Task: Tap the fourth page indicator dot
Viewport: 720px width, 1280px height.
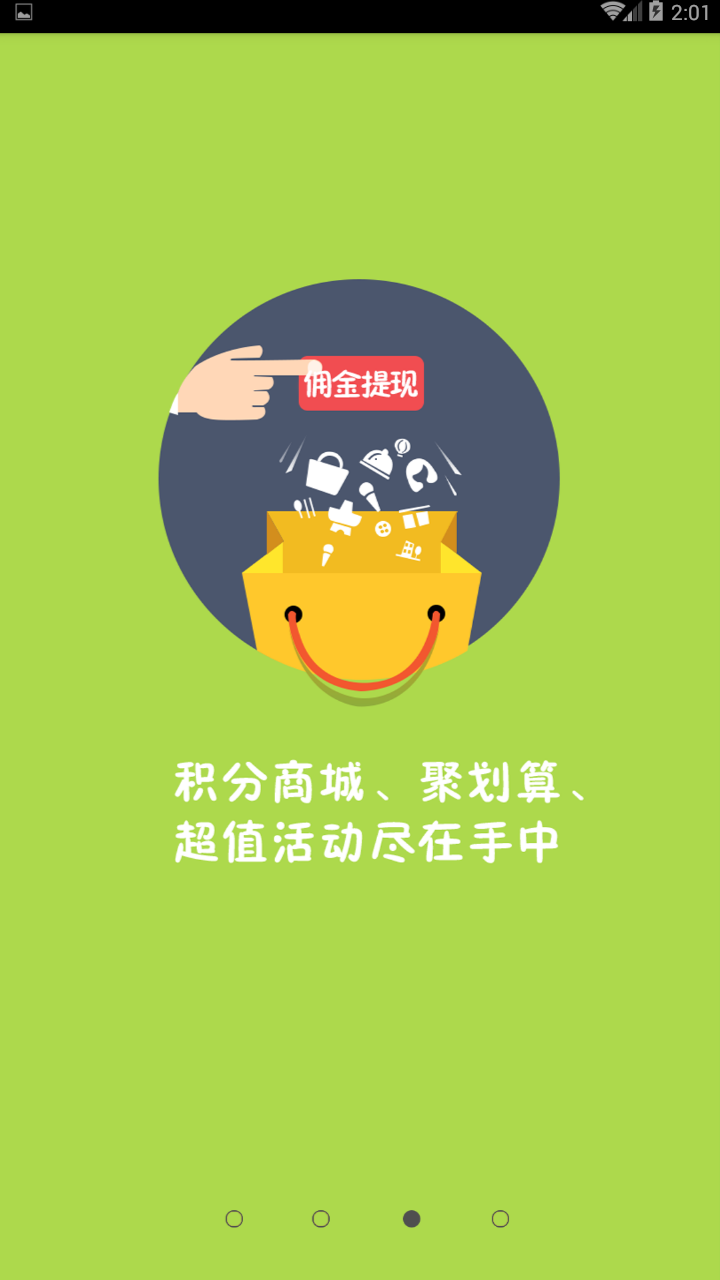Action: click(x=498, y=1218)
